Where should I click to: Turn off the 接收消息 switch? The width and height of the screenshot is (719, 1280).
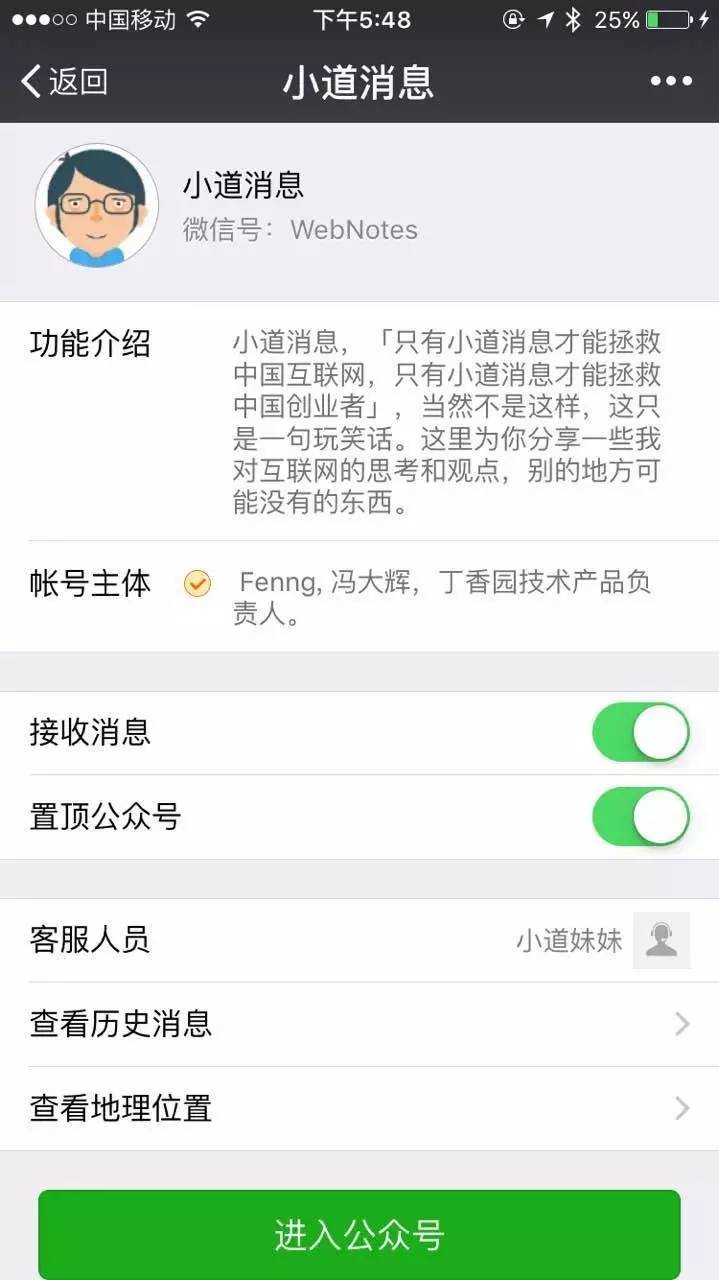click(641, 732)
